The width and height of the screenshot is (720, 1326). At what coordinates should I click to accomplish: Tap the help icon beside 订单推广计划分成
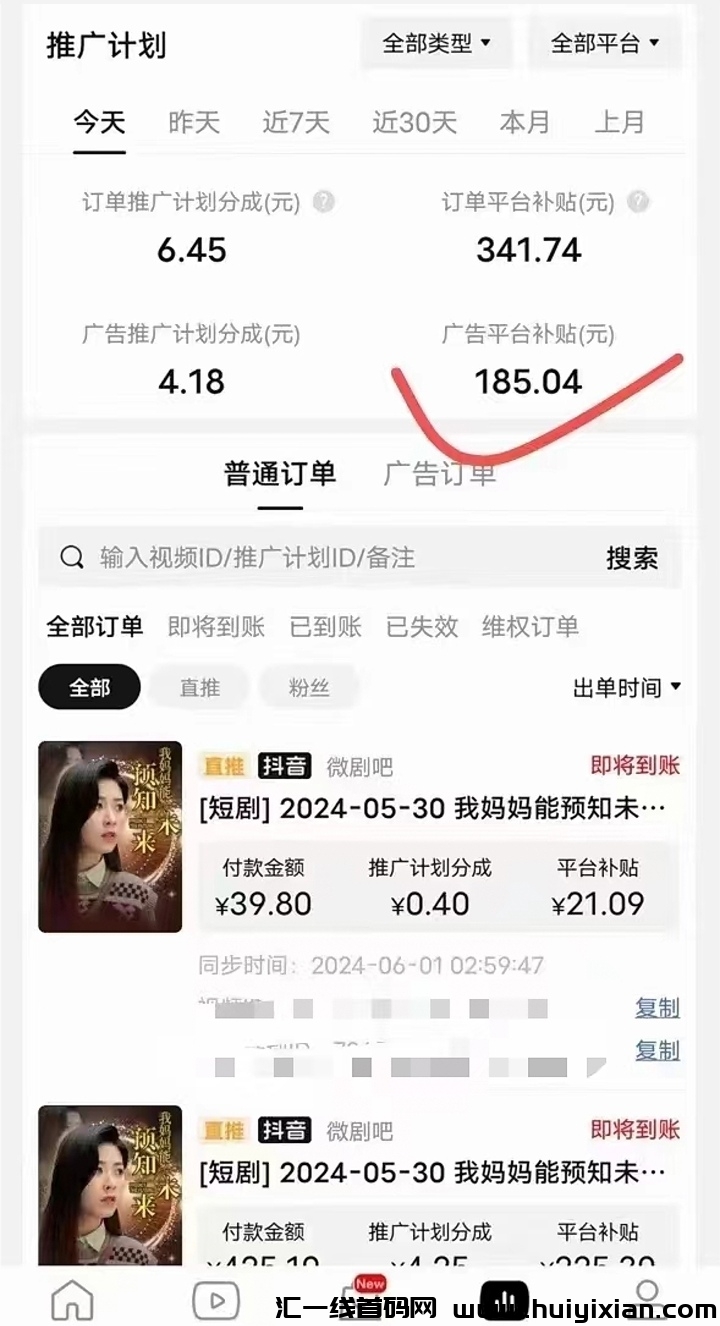click(323, 203)
